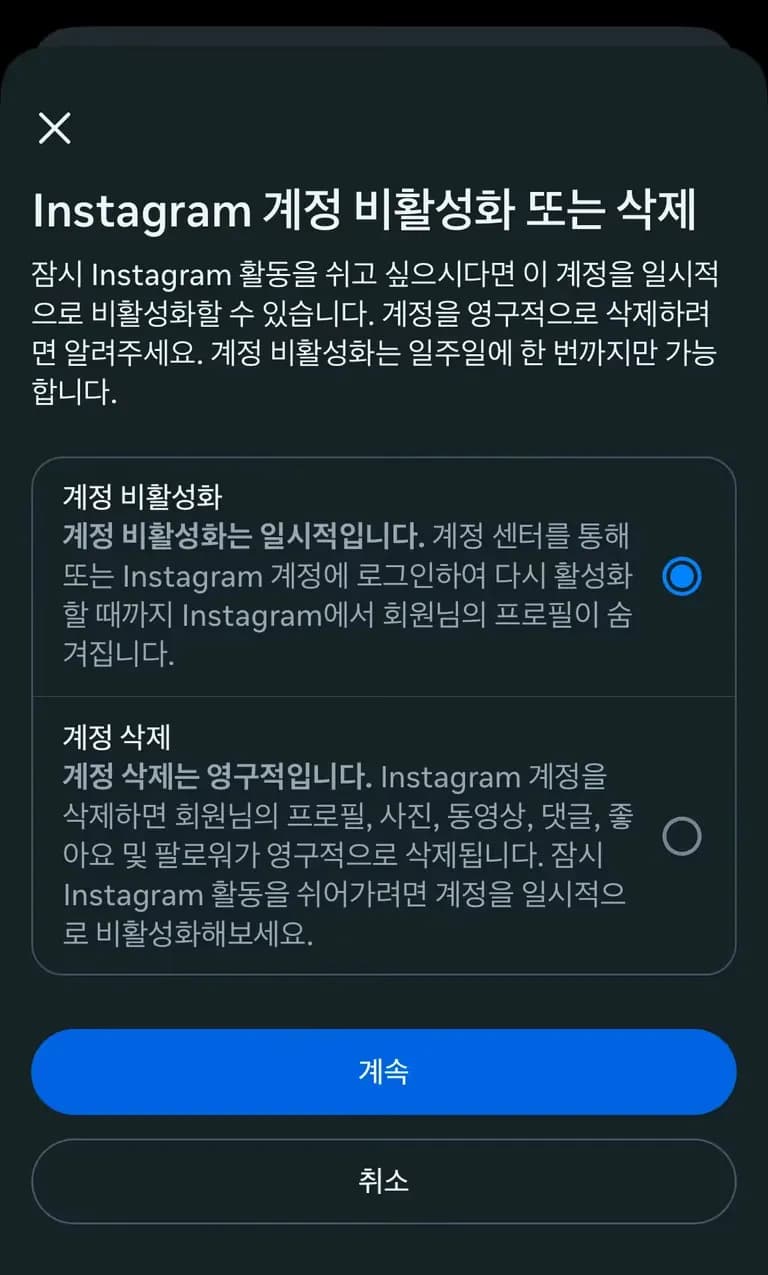Select the 계정 삭제 radio option

682,836
